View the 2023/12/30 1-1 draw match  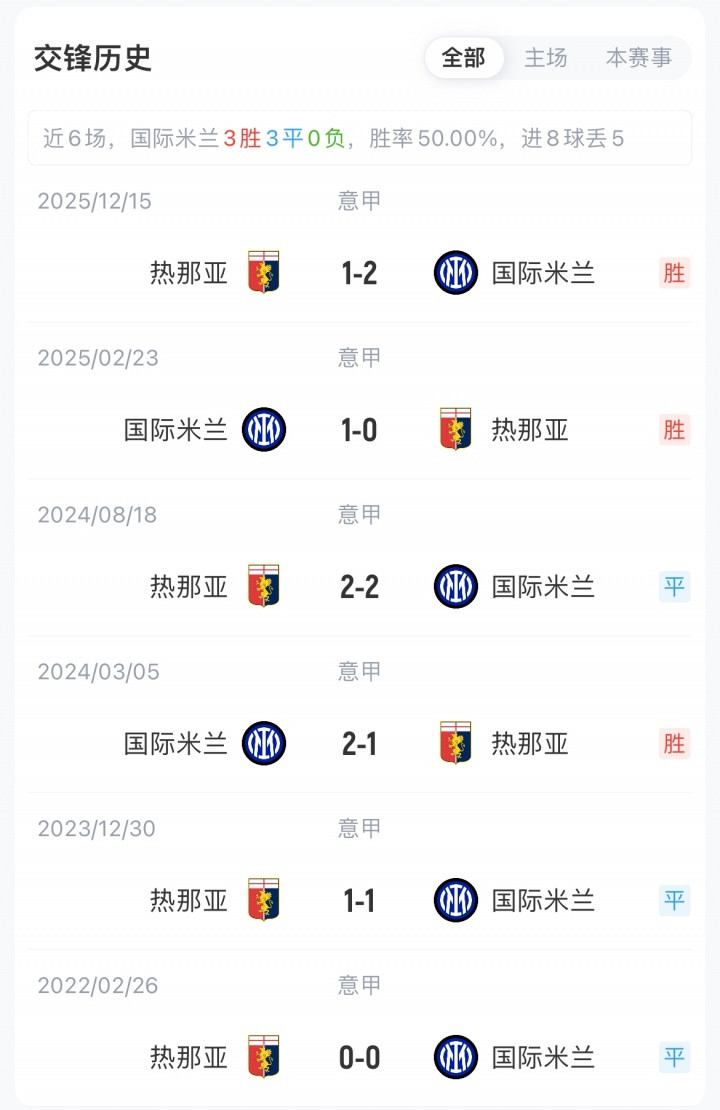[359, 900]
